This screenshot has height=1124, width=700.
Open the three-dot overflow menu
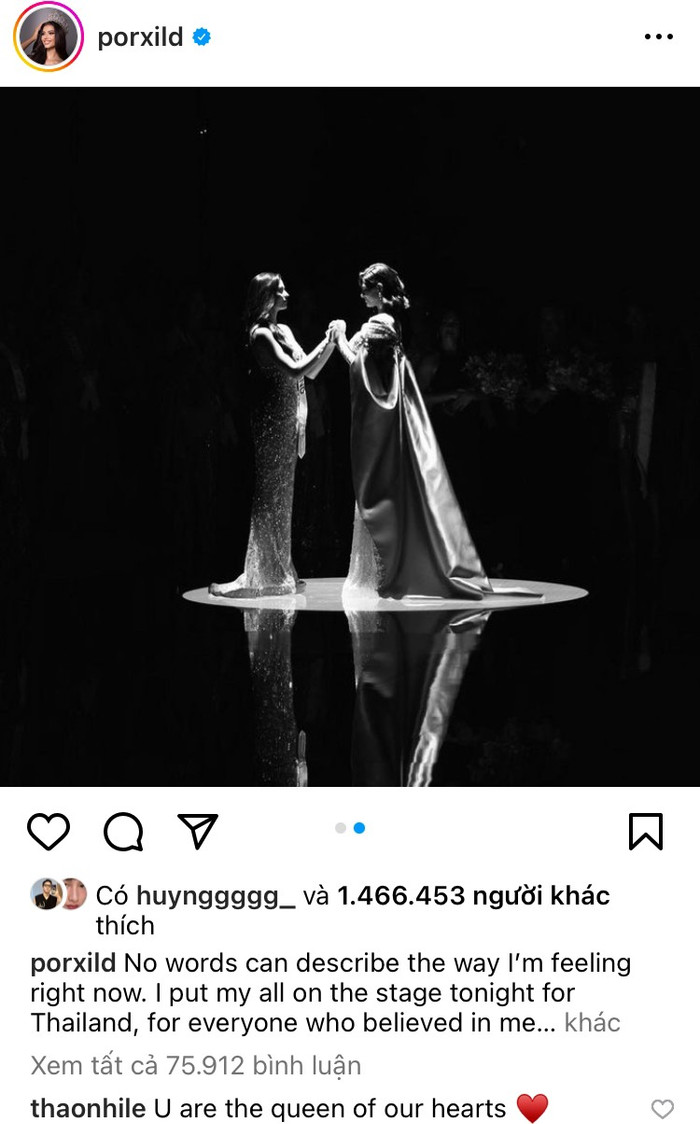point(658,37)
